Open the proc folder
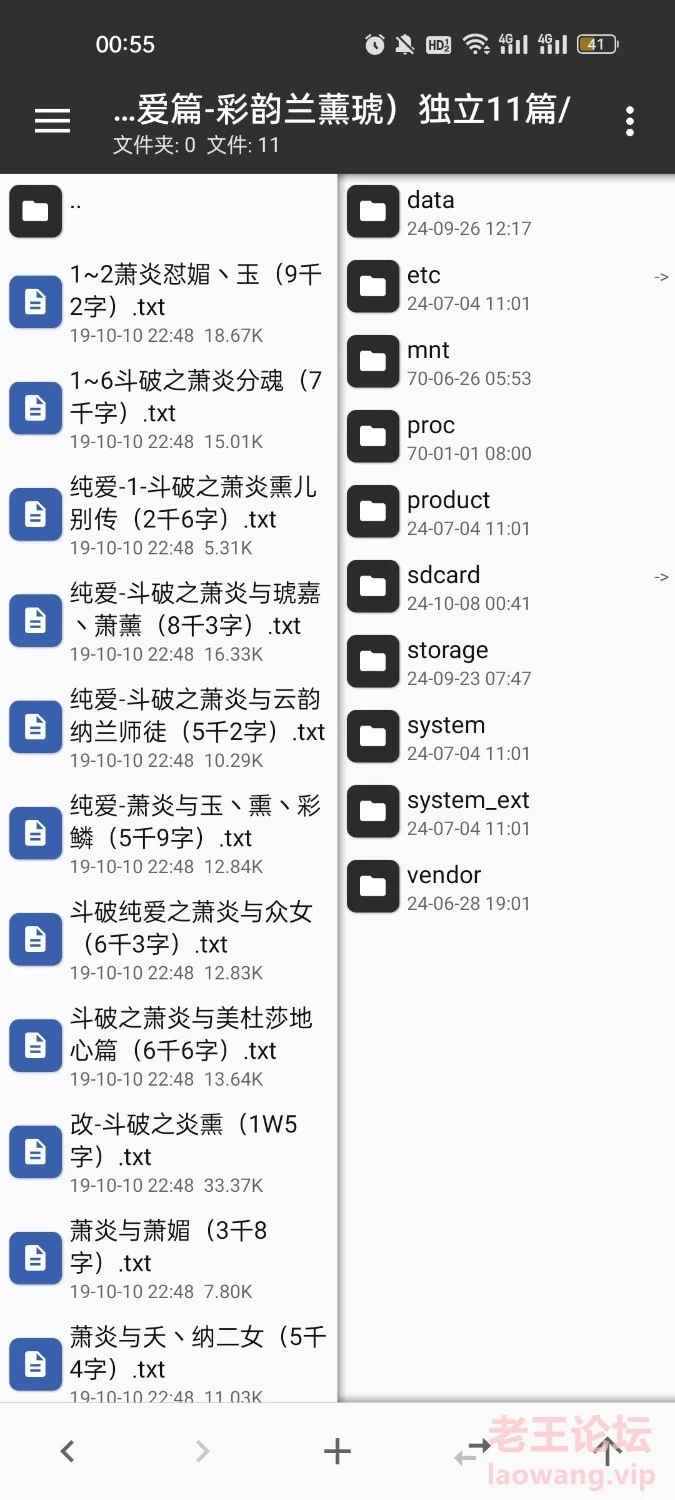The height and width of the screenshot is (1500, 675). pyautogui.click(x=508, y=437)
